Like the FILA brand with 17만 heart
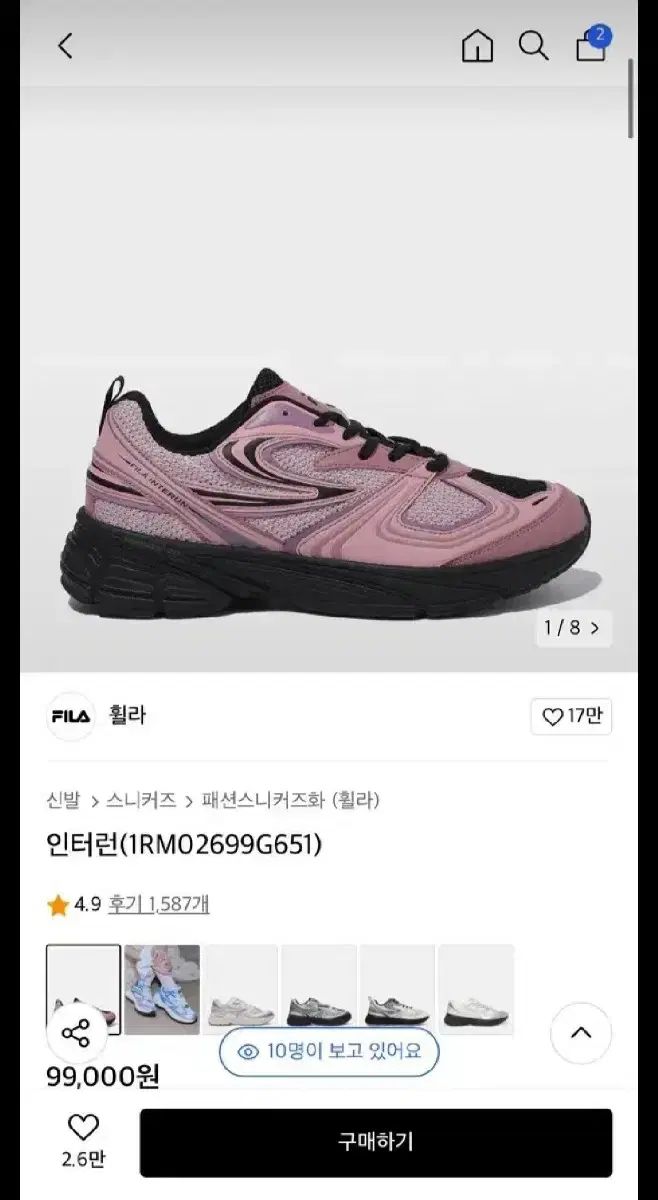 pos(571,716)
